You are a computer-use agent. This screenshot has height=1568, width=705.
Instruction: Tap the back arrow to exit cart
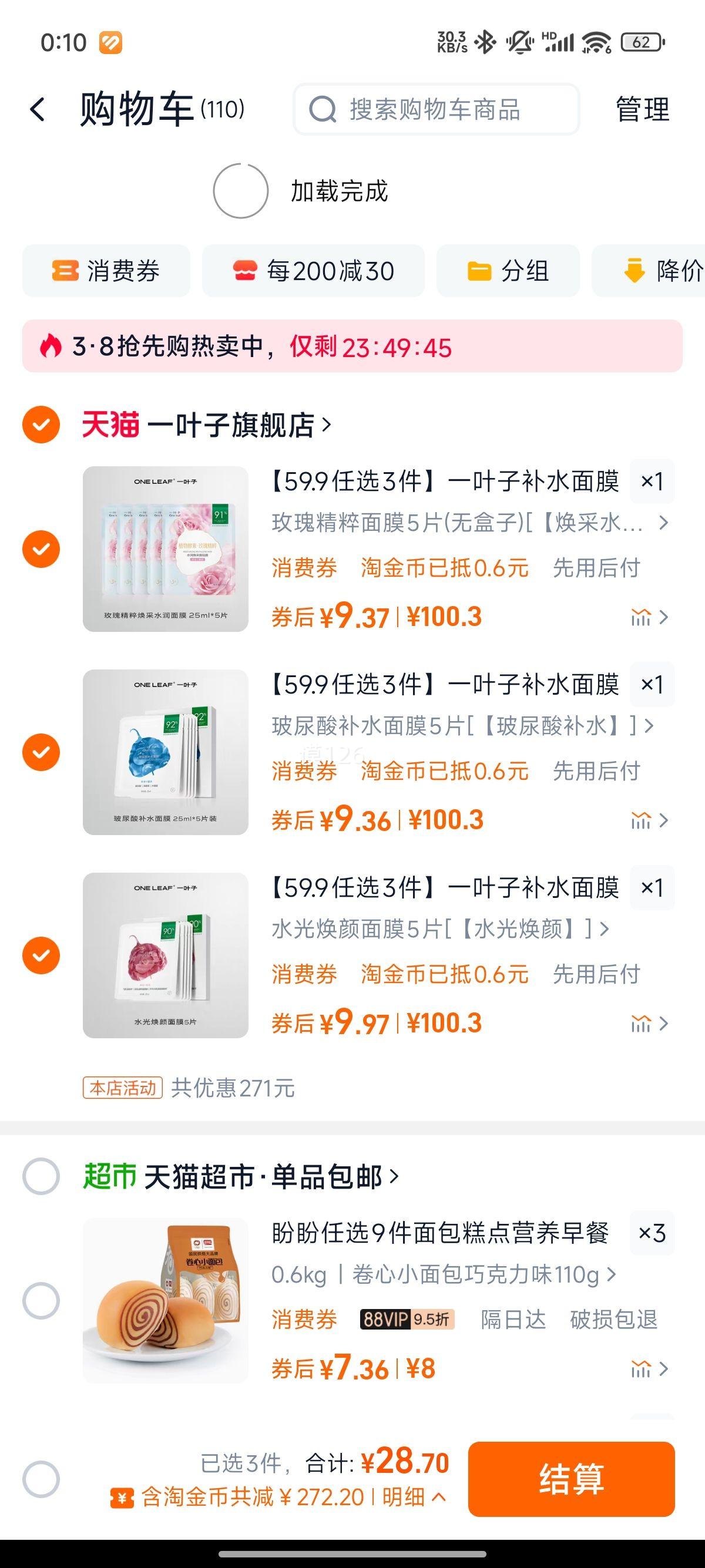38,110
